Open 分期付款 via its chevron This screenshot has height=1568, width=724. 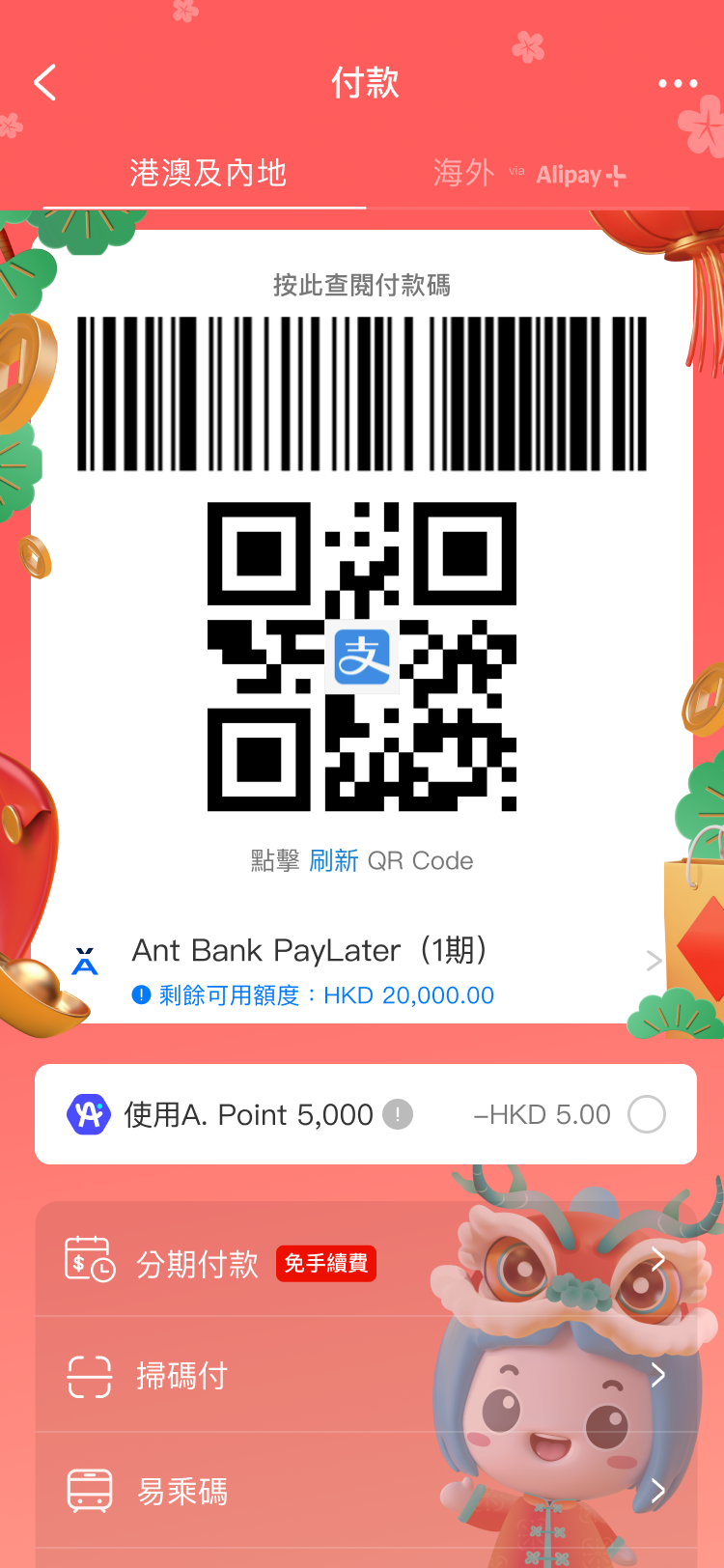(x=658, y=1261)
